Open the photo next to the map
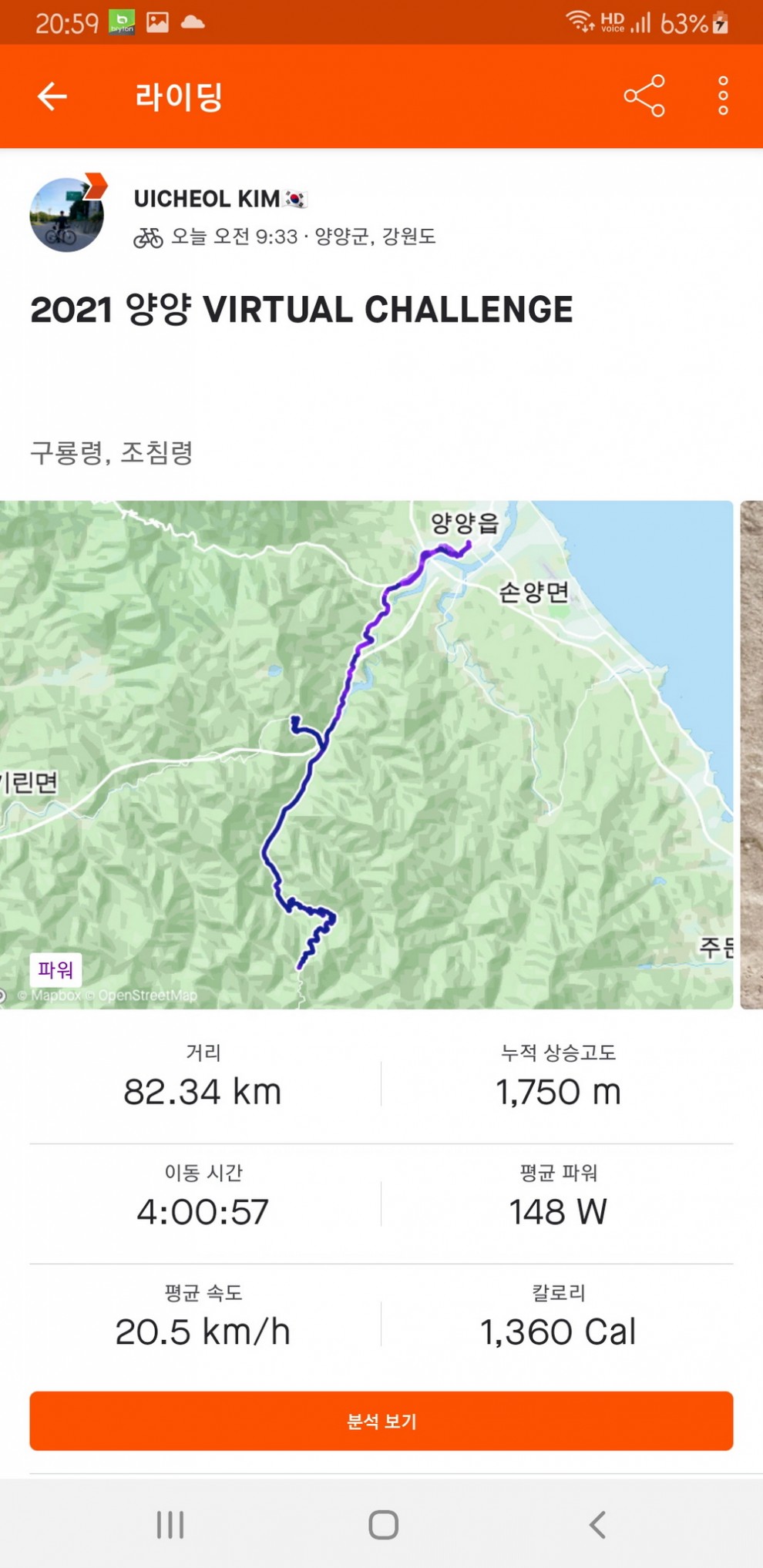Screen dimensions: 763x1568 751,755
